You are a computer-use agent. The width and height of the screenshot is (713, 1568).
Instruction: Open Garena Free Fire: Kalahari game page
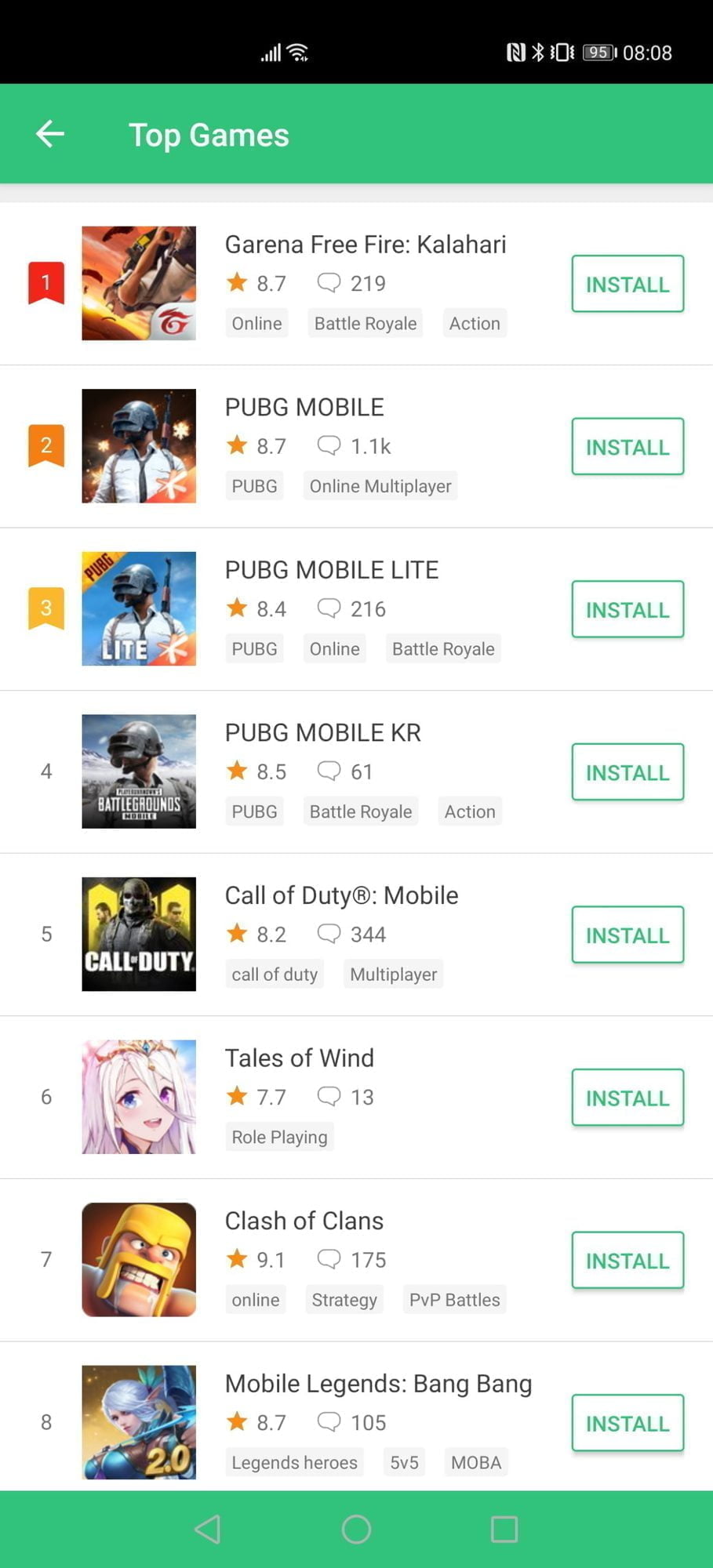pyautogui.click(x=365, y=245)
